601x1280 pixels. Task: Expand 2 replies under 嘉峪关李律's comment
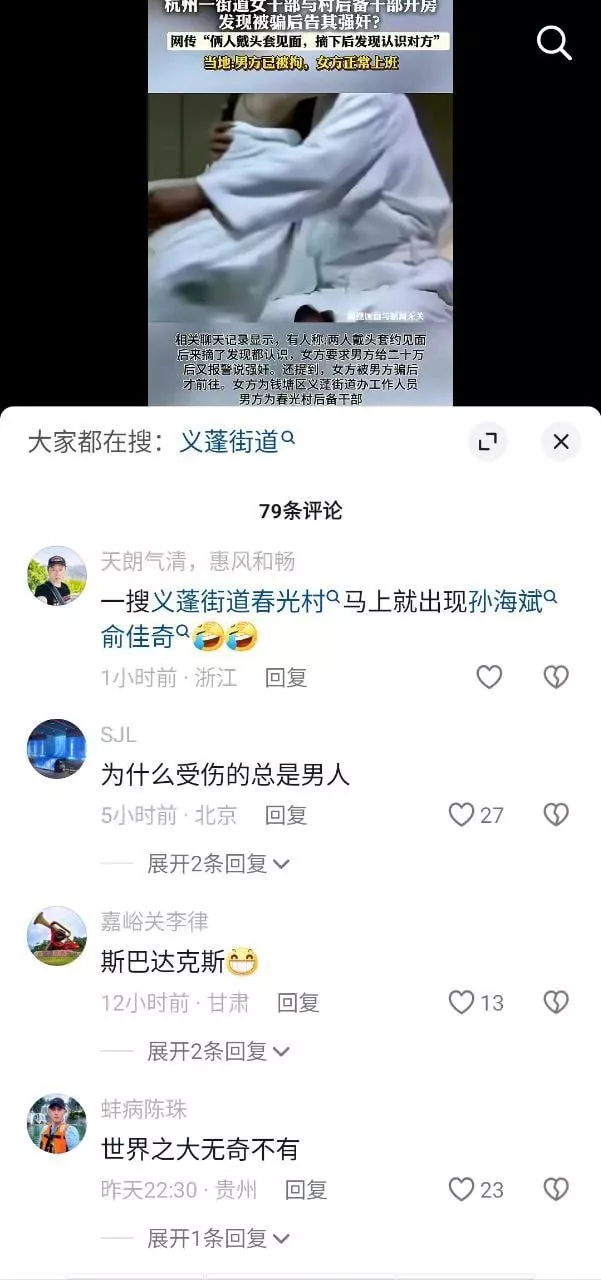pyautogui.click(x=219, y=1050)
